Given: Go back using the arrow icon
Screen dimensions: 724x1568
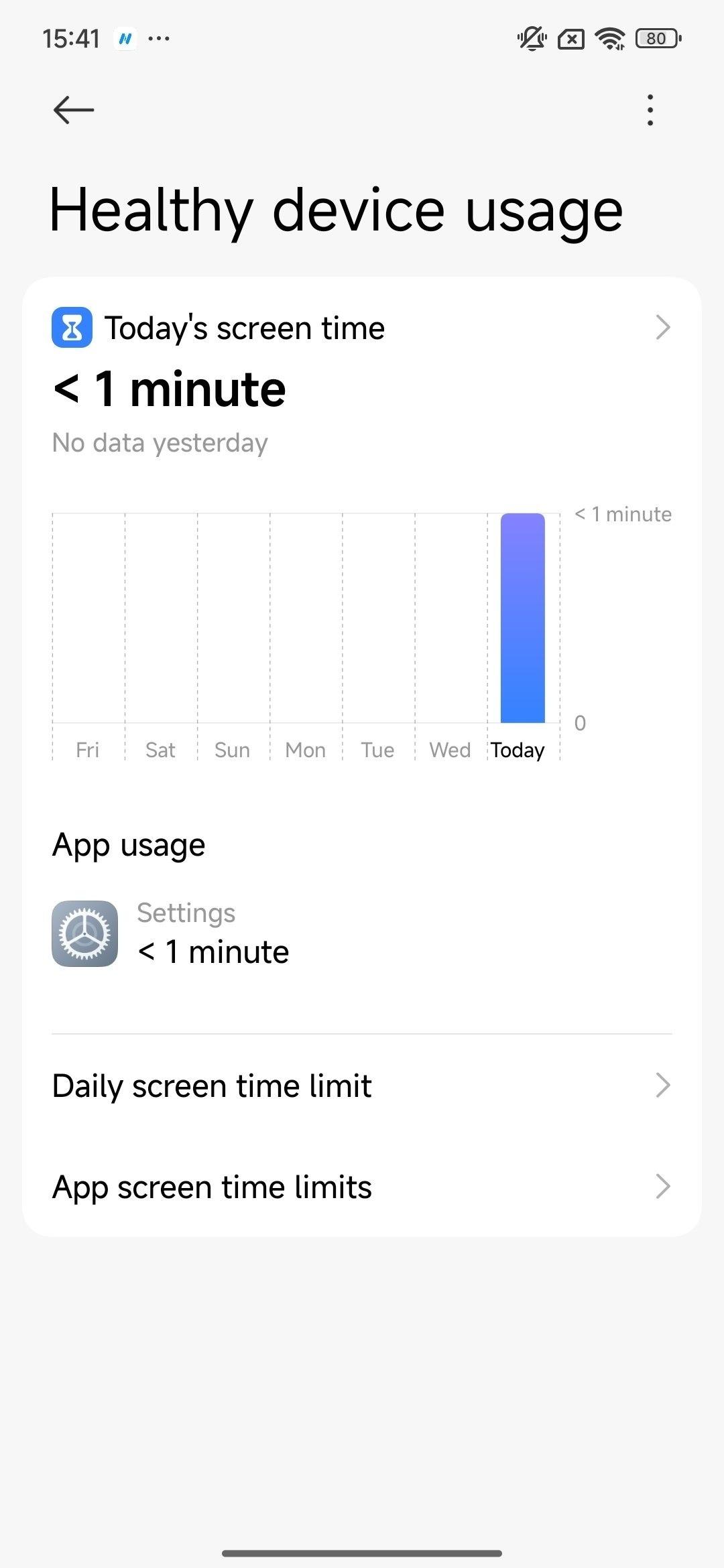Looking at the screenshot, I should click(73, 110).
